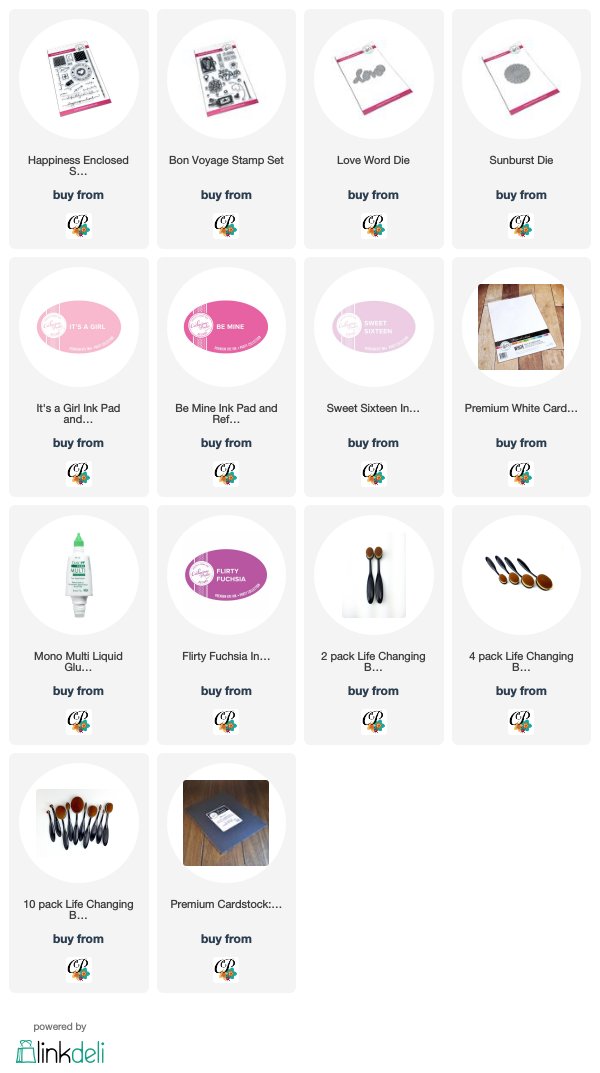The image size is (600, 1073).
Task: Open the Be Mine ink pad product
Action: tap(226, 377)
